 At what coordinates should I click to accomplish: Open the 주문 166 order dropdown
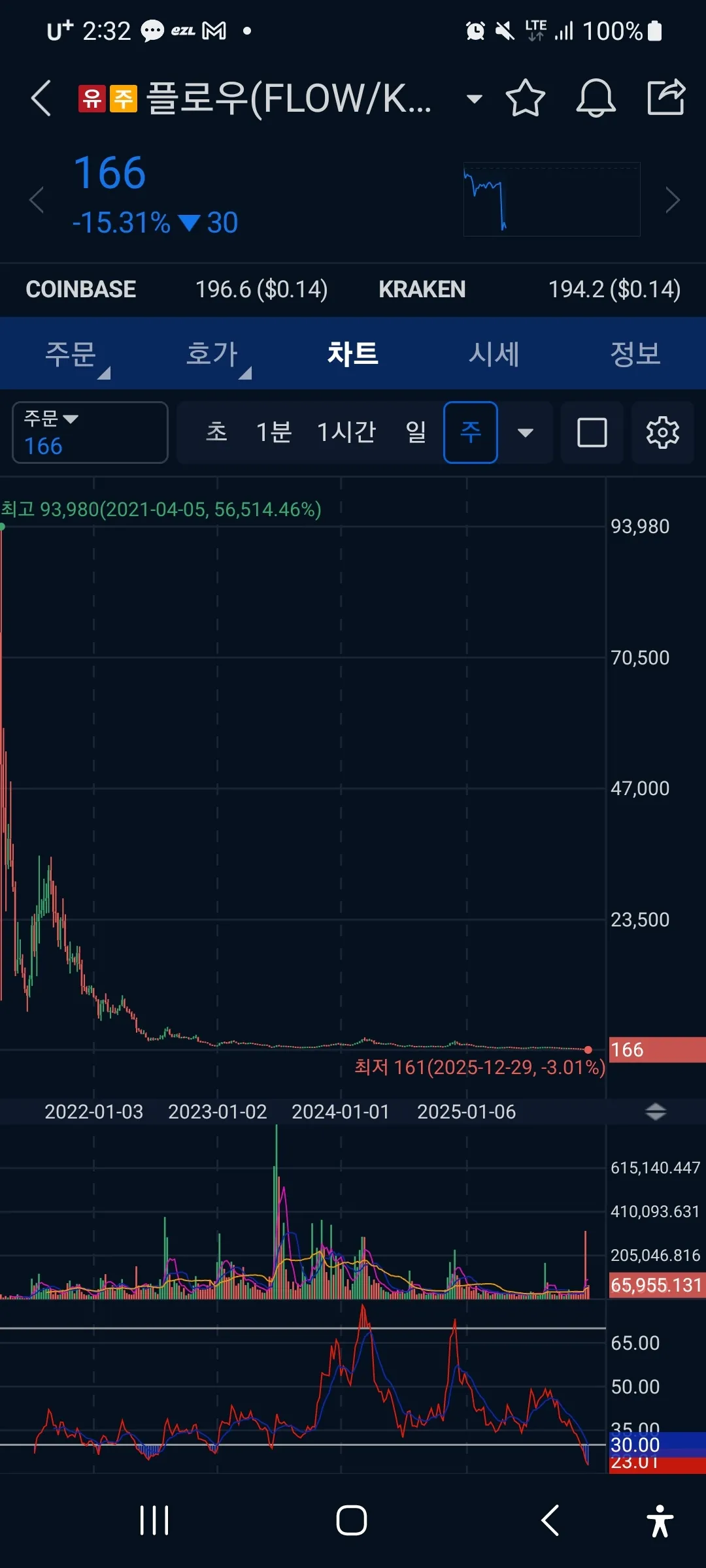click(x=90, y=433)
